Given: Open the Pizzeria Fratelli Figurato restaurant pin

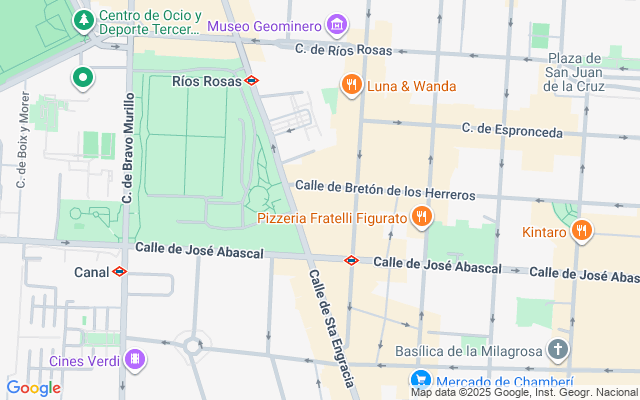Looking at the screenshot, I should (422, 217).
